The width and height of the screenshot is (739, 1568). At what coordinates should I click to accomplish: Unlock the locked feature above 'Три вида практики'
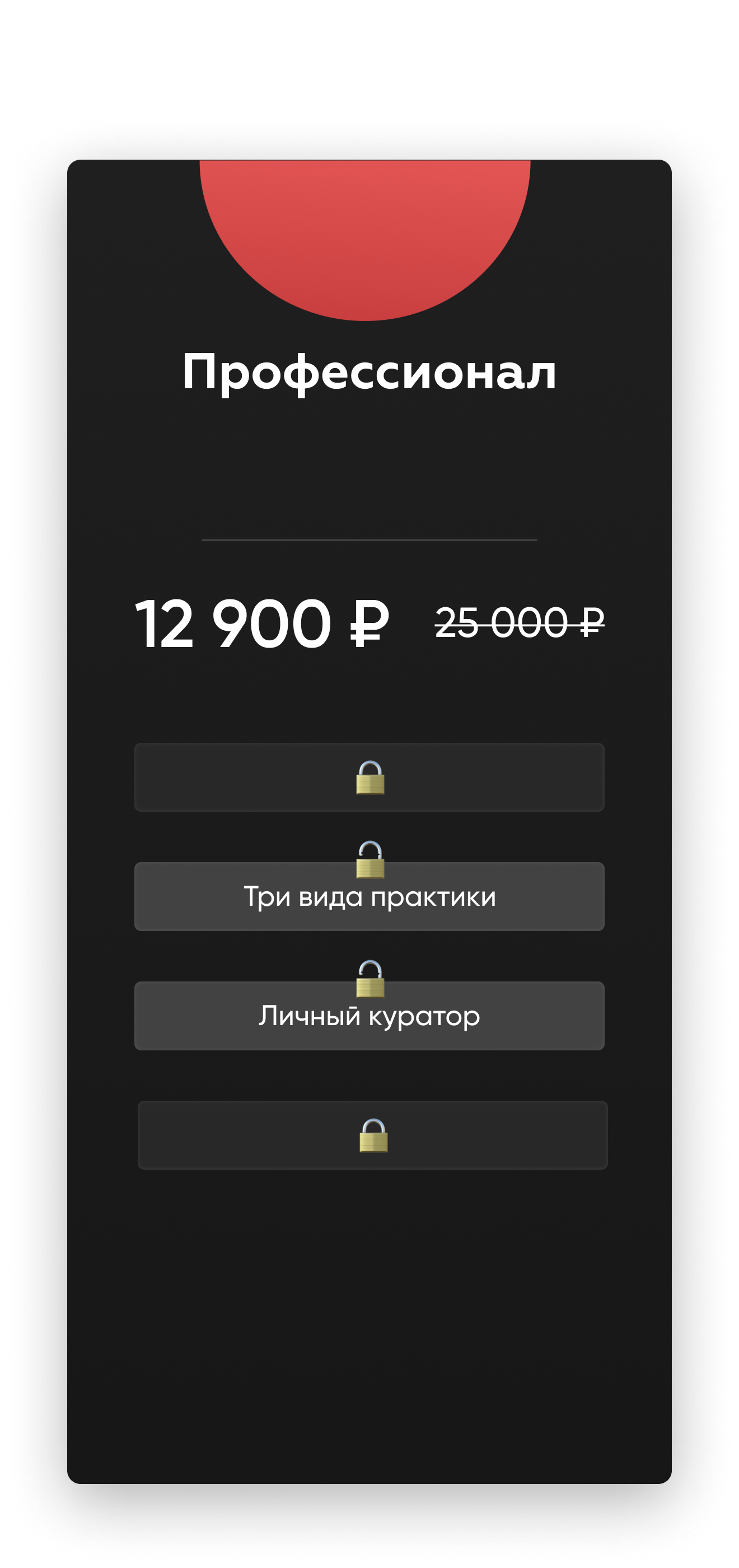point(369,778)
